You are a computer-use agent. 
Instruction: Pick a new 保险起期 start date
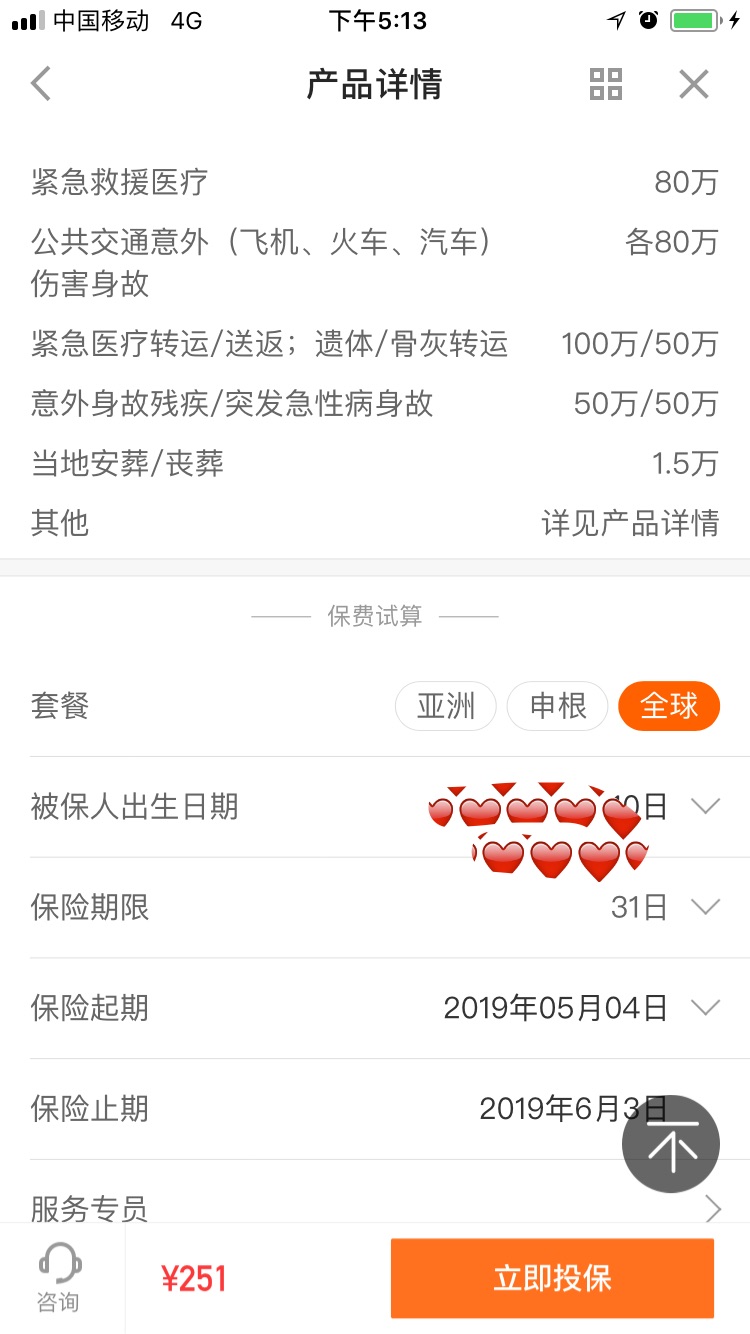[705, 1007]
